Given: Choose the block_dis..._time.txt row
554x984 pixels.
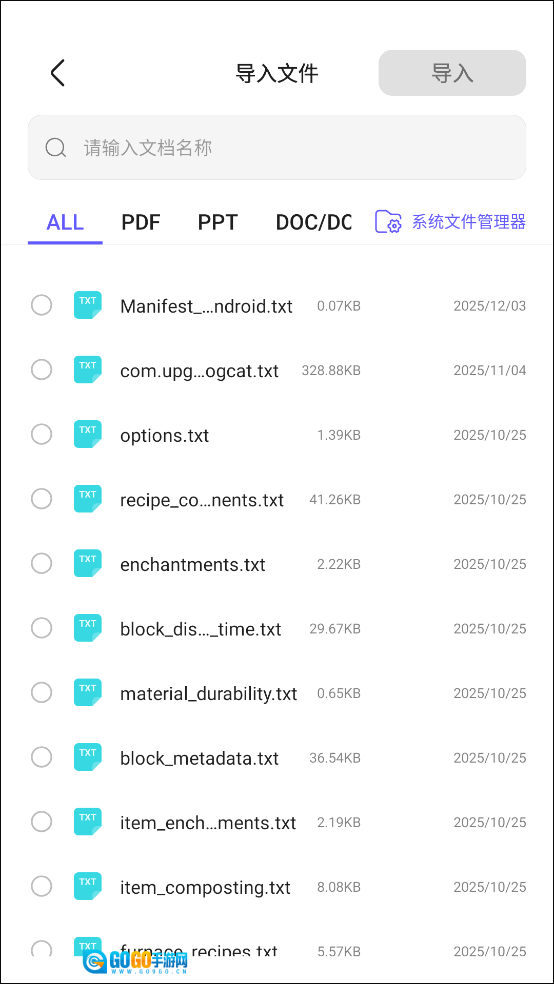Looking at the screenshot, I should [x=277, y=629].
